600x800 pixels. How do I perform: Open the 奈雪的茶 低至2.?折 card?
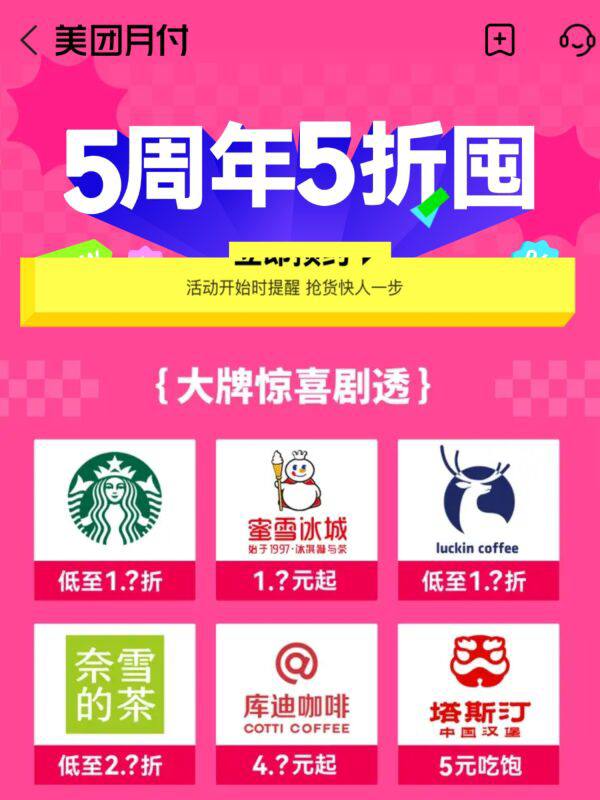114,703
